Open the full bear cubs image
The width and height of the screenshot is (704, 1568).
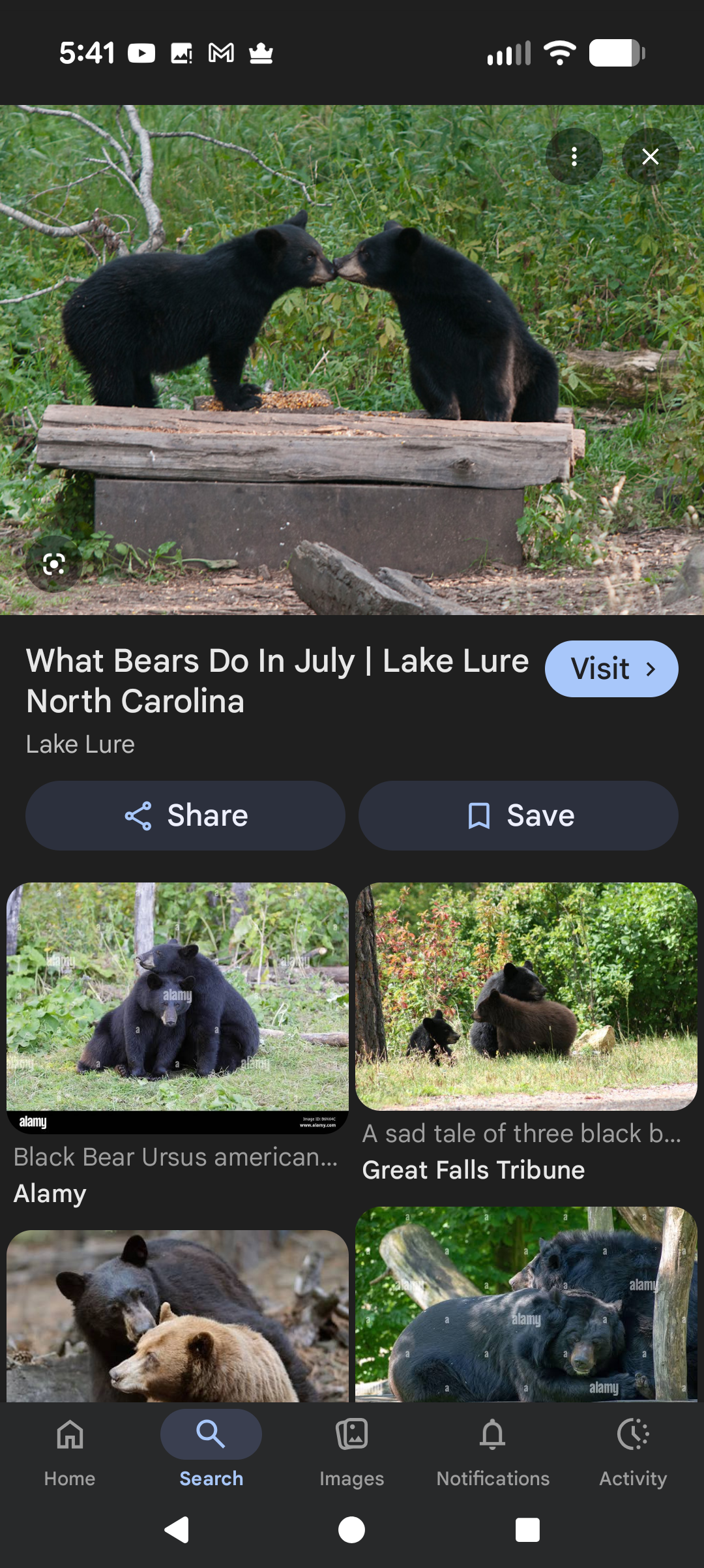(352, 359)
